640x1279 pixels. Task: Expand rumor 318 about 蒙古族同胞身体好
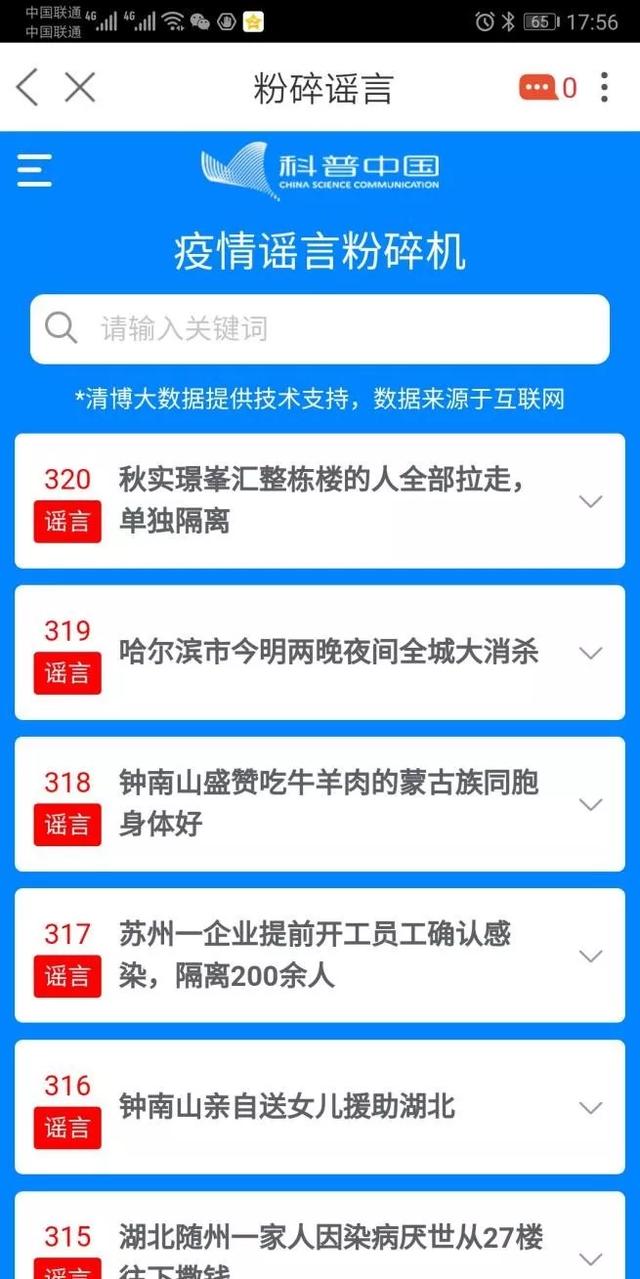coord(591,804)
